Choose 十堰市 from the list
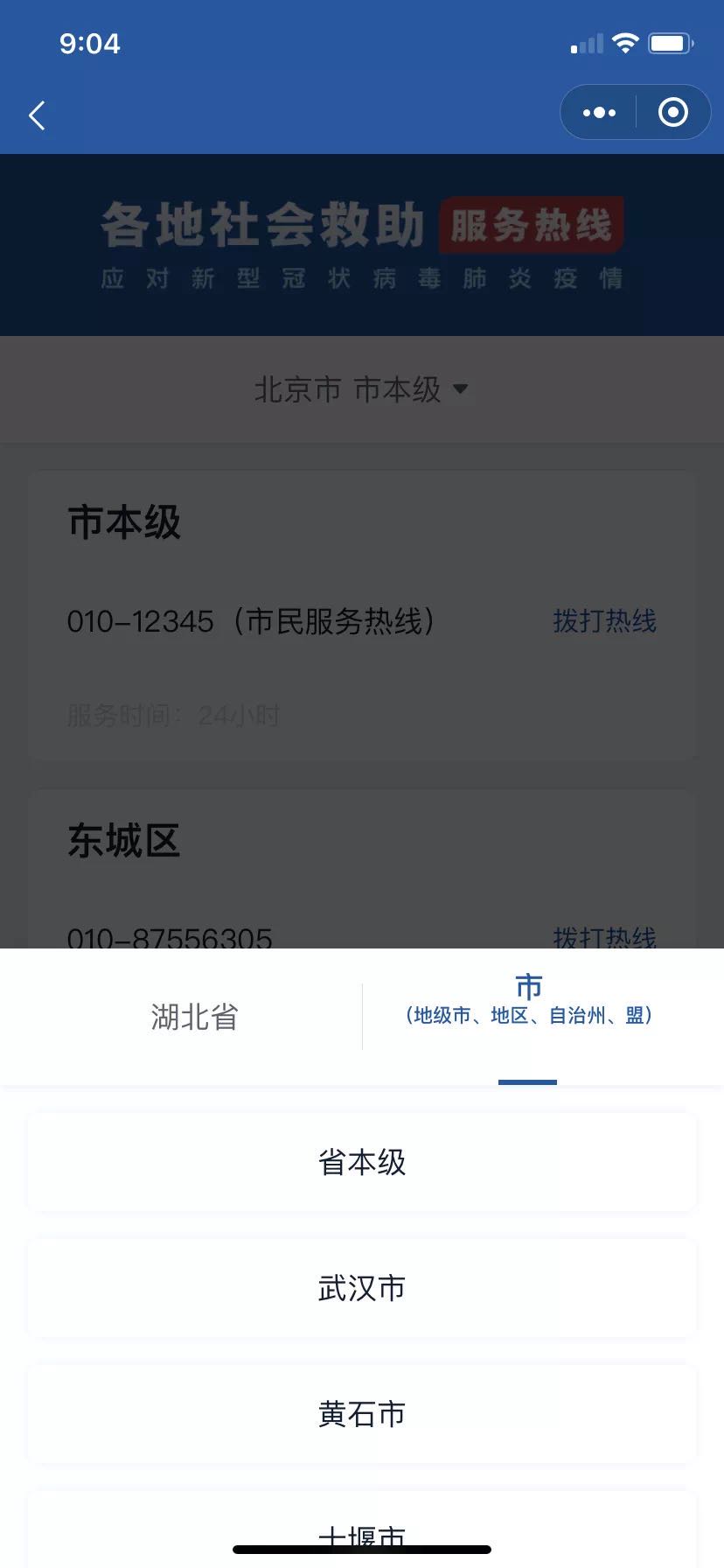Image resolution: width=724 pixels, height=1568 pixels. click(x=362, y=1533)
